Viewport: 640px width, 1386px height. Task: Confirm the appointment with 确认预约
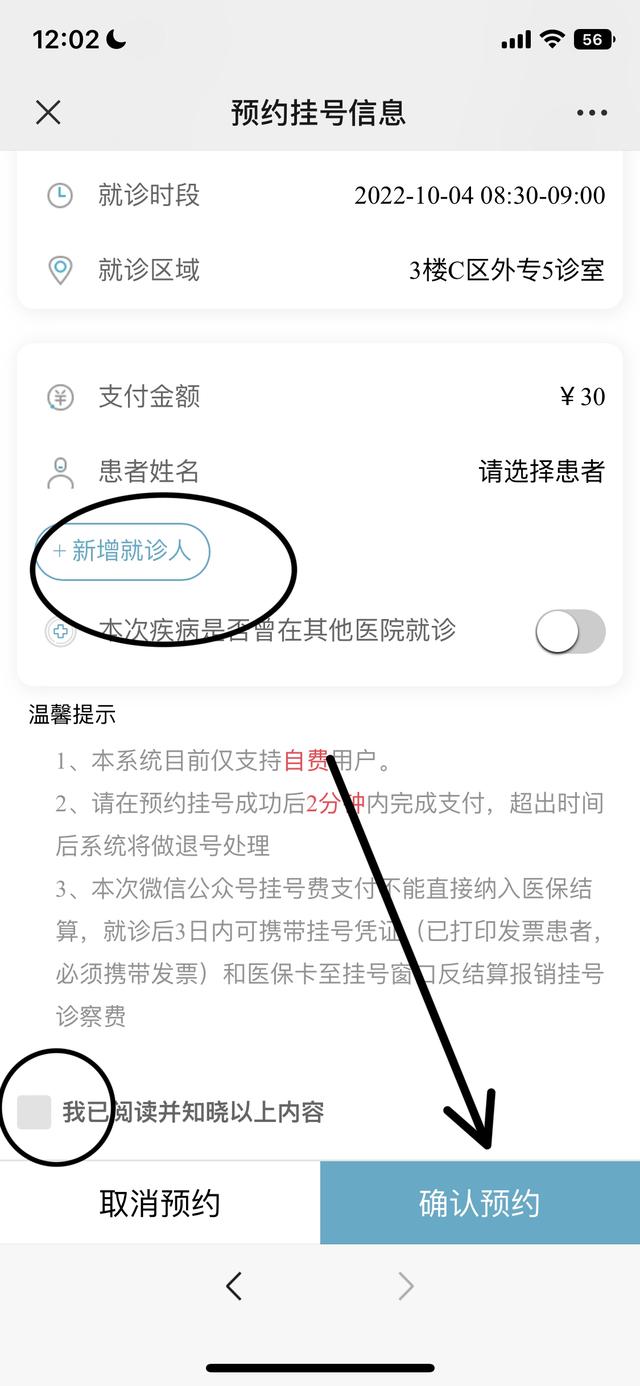coord(480,1203)
